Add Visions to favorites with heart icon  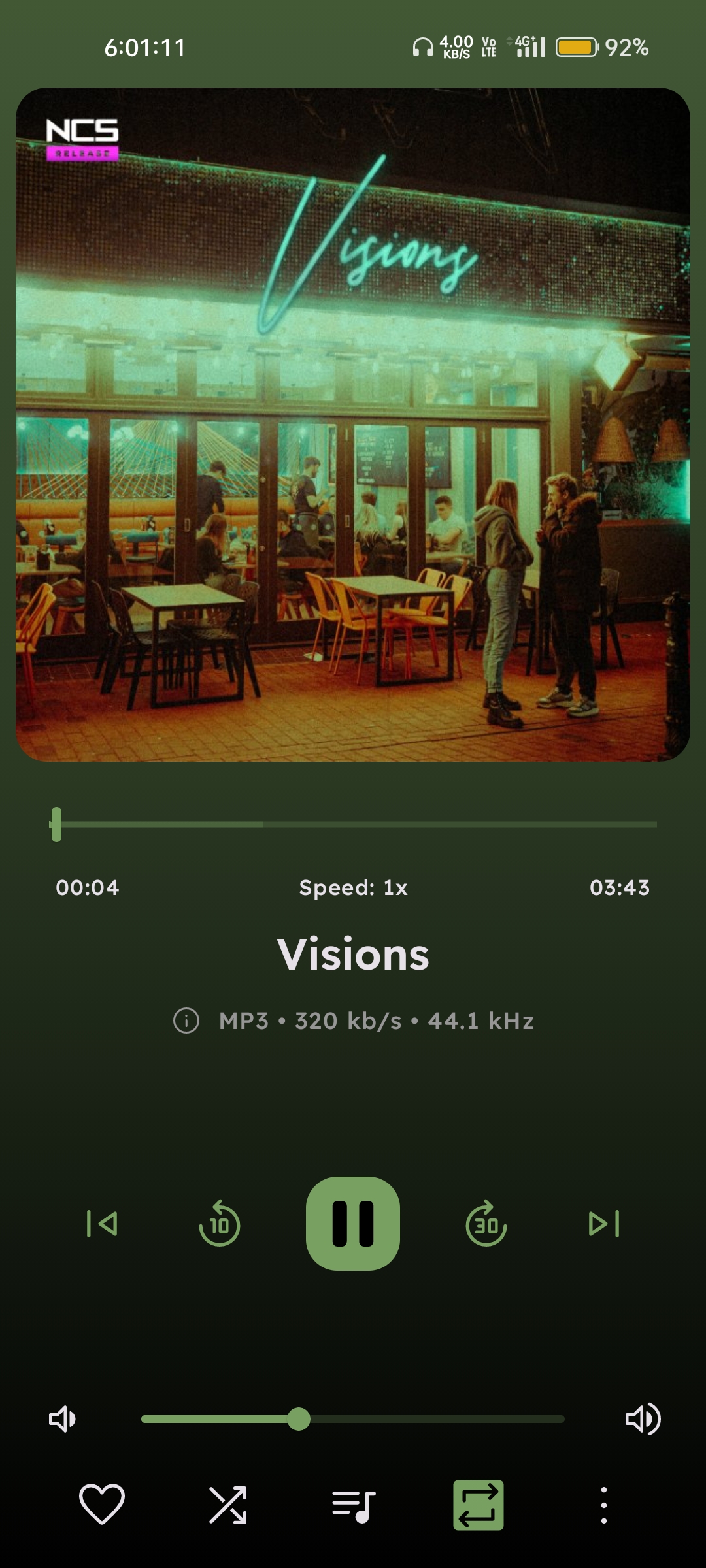point(102,1505)
